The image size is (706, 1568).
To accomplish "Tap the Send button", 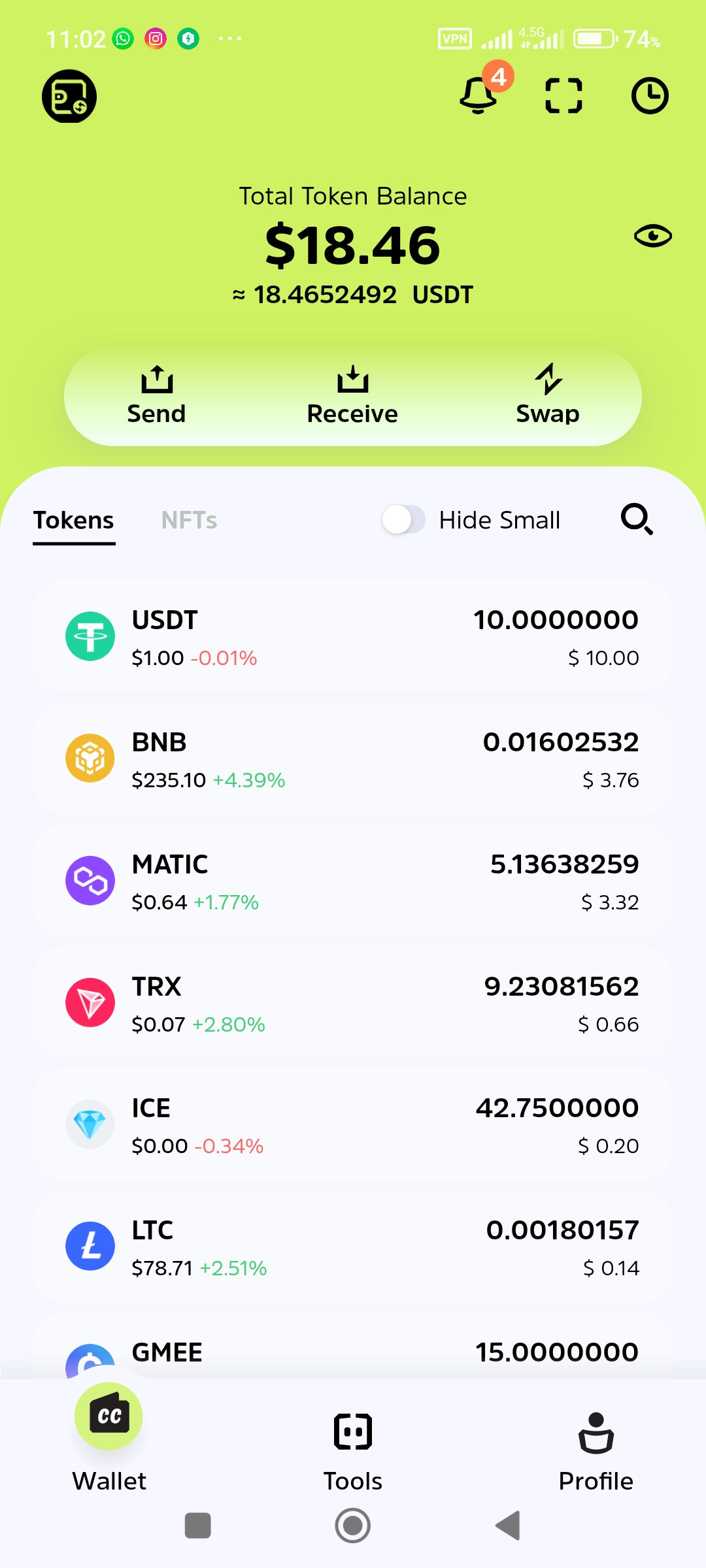I will (157, 396).
